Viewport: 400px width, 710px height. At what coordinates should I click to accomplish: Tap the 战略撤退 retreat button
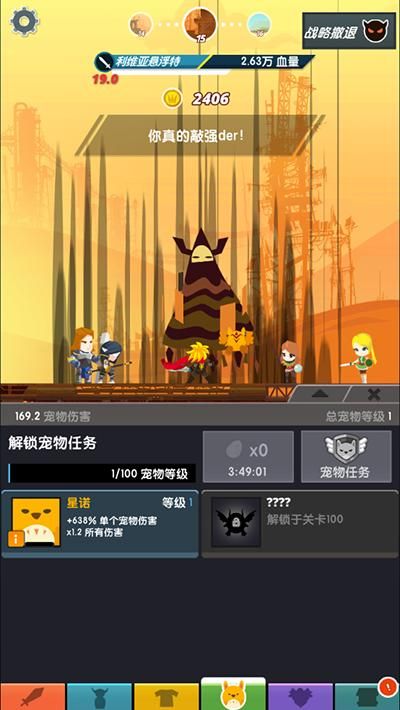coord(349,31)
